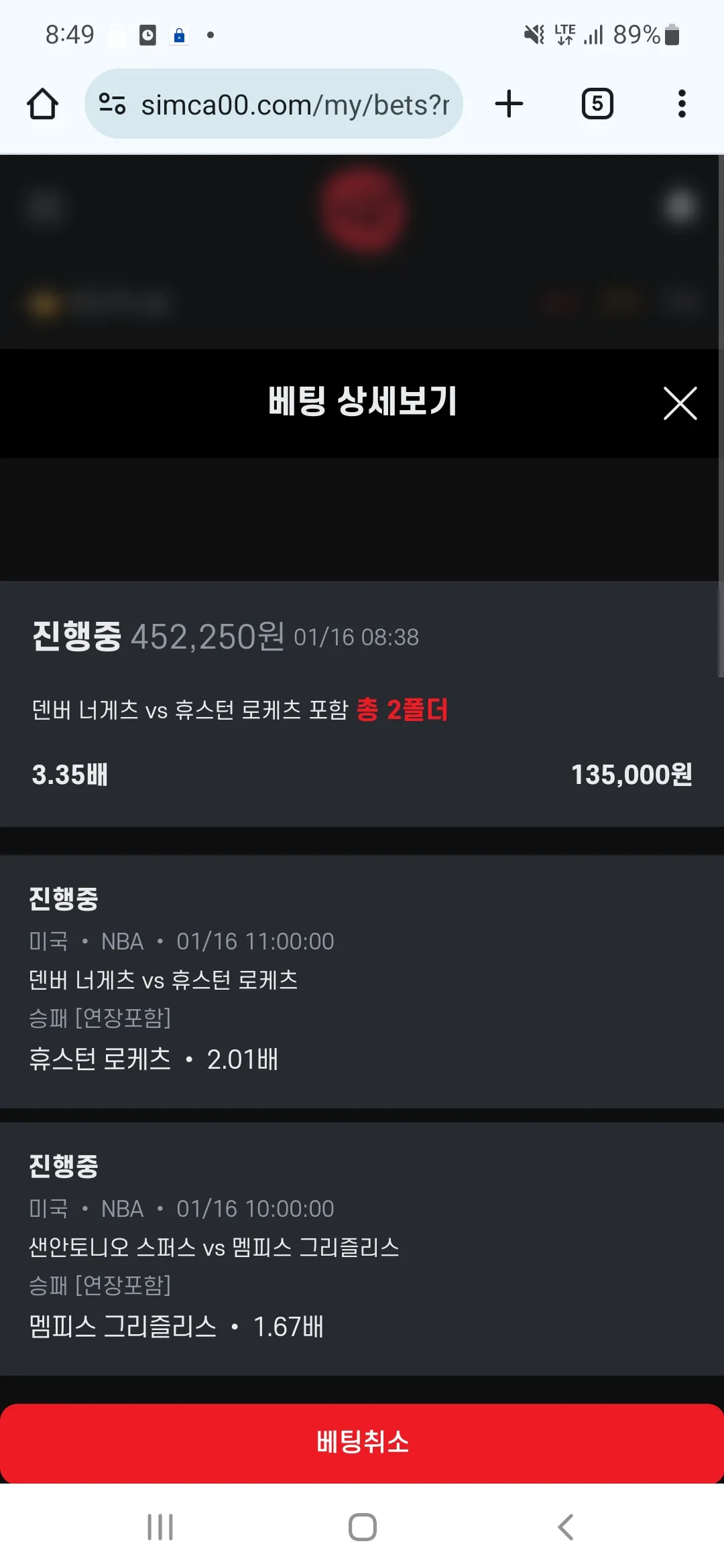Open the tab switcher showing 5 tabs
Viewport: 724px width, 1568px height.
tap(597, 104)
